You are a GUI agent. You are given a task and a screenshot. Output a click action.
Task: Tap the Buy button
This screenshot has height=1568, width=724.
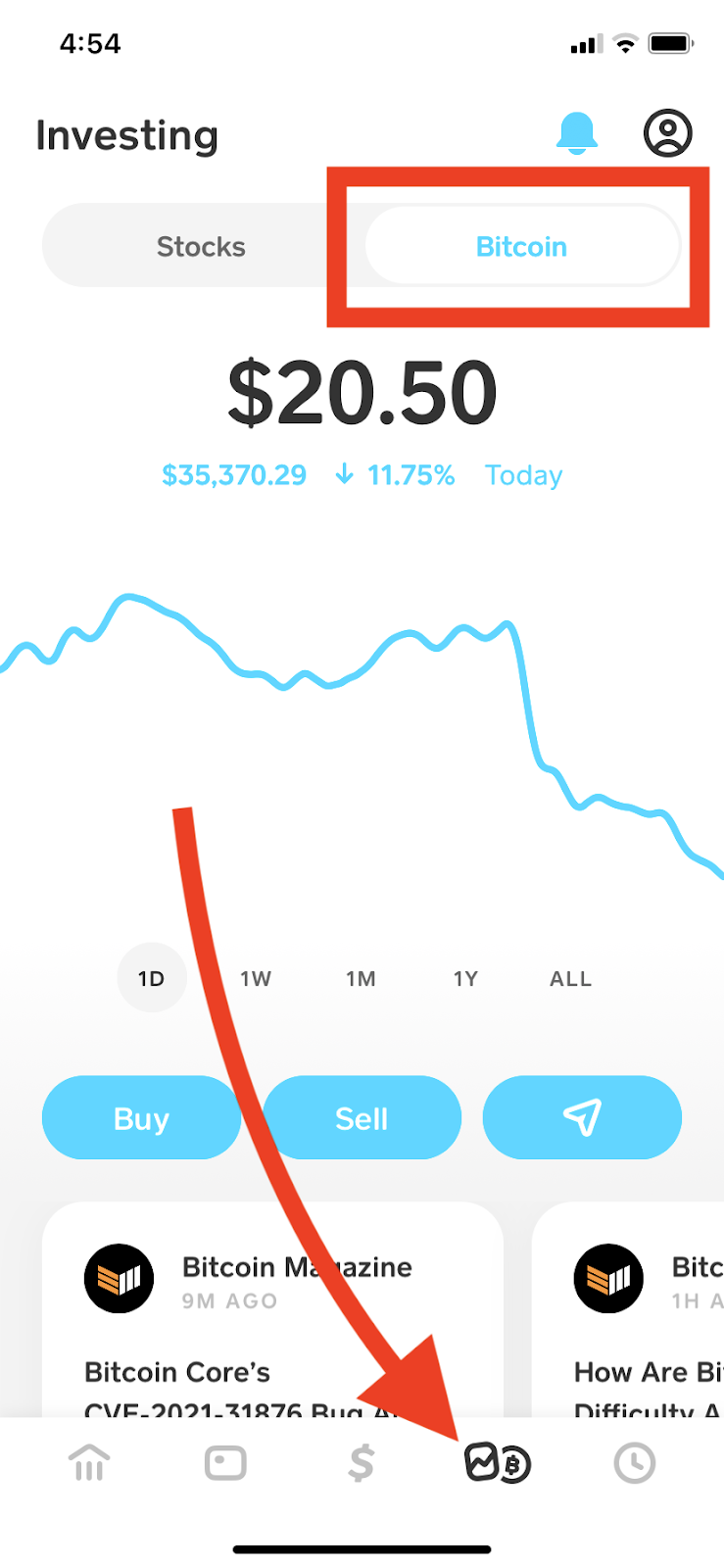pyautogui.click(x=141, y=1117)
